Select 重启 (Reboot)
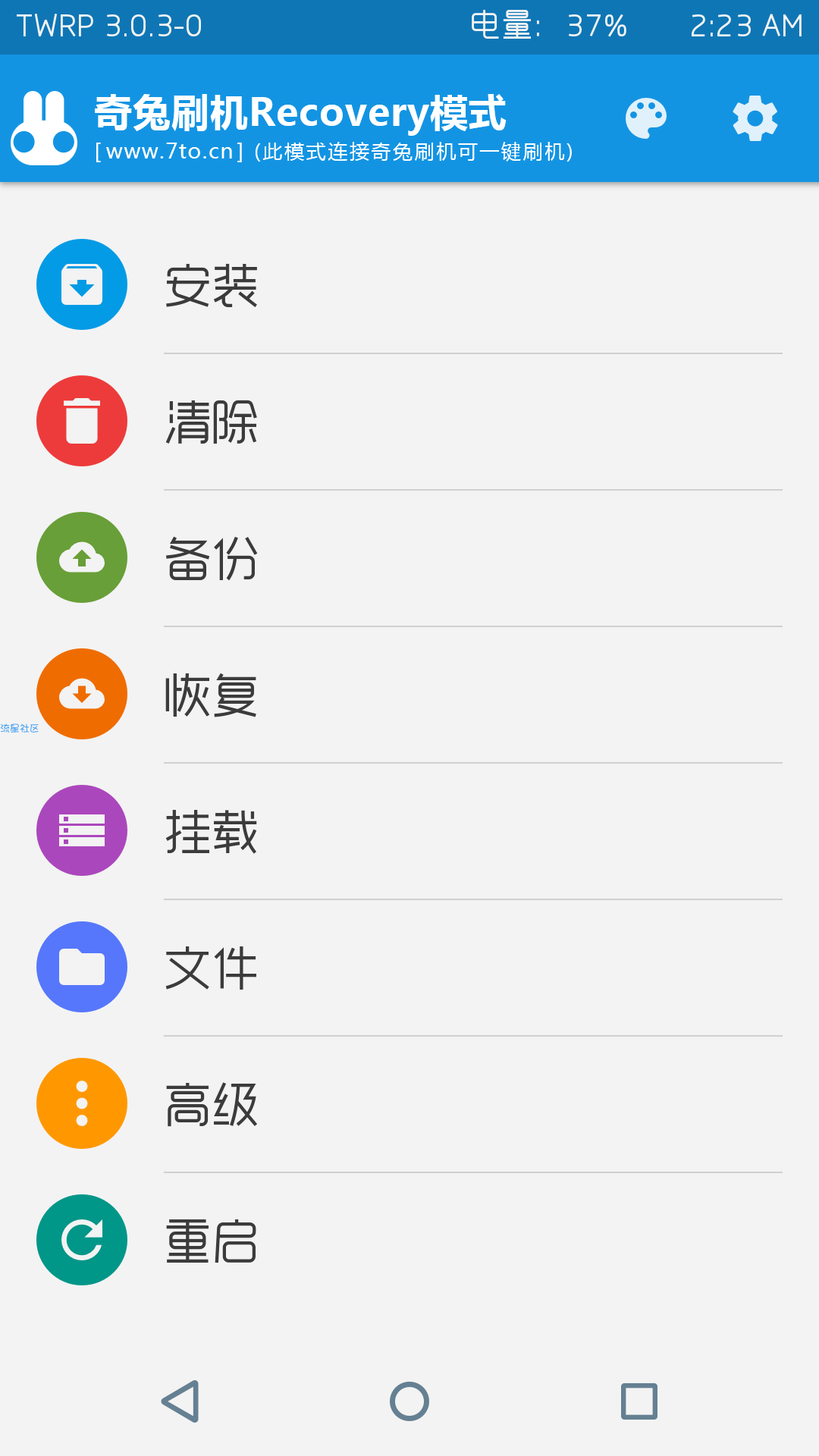 pyautogui.click(x=409, y=1241)
